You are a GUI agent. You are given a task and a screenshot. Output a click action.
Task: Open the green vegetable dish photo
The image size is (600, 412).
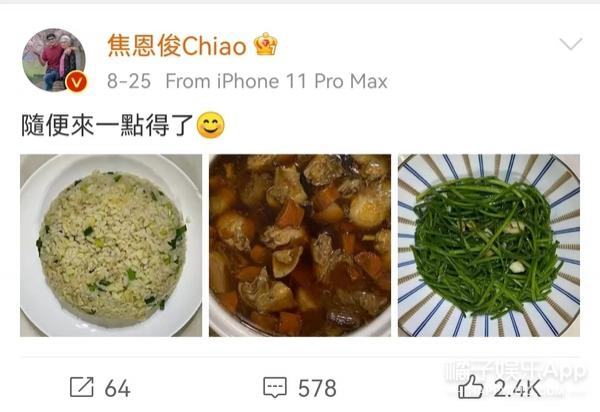pos(488,245)
